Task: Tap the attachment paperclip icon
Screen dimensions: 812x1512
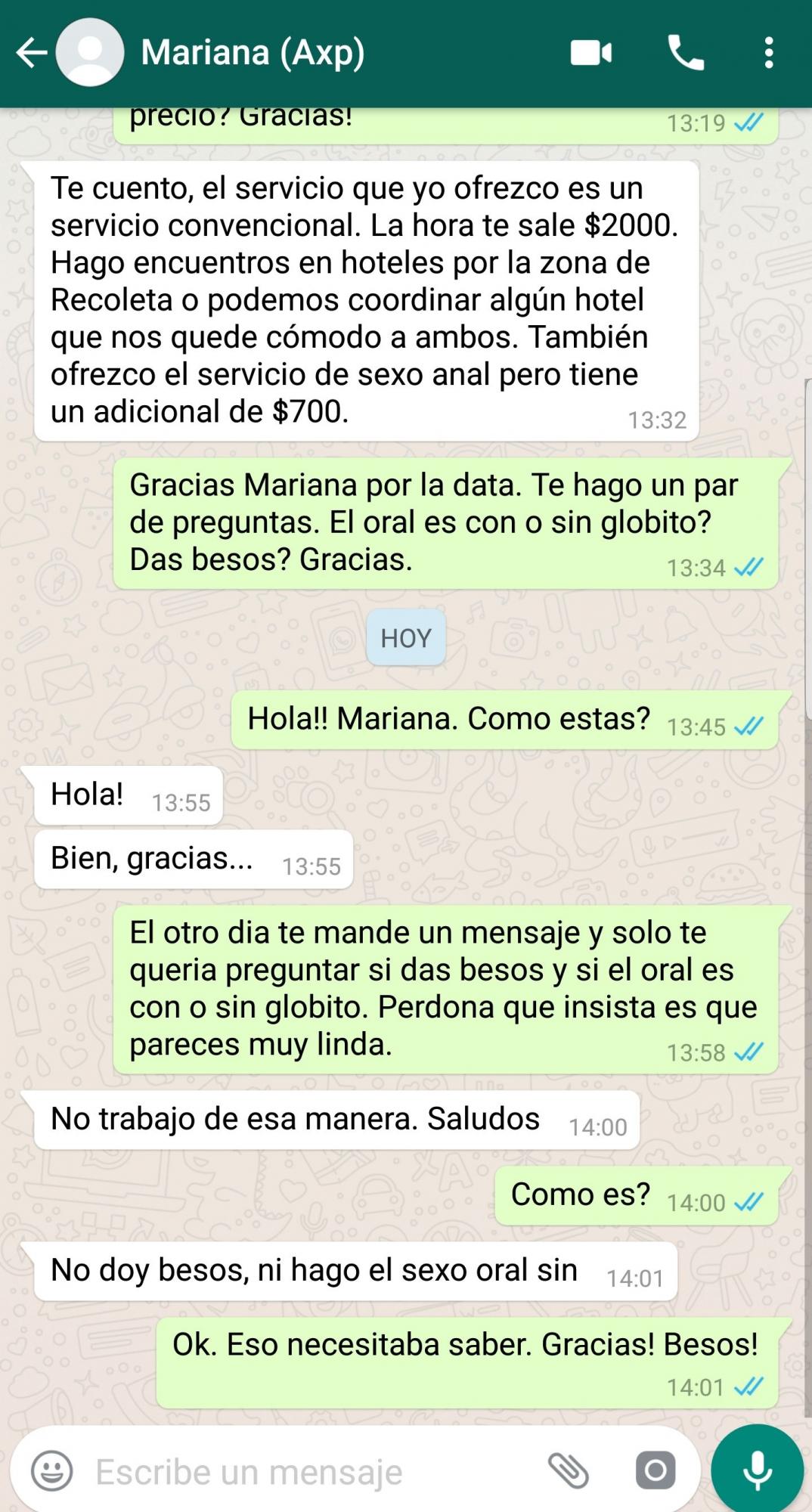Action: [569, 1470]
